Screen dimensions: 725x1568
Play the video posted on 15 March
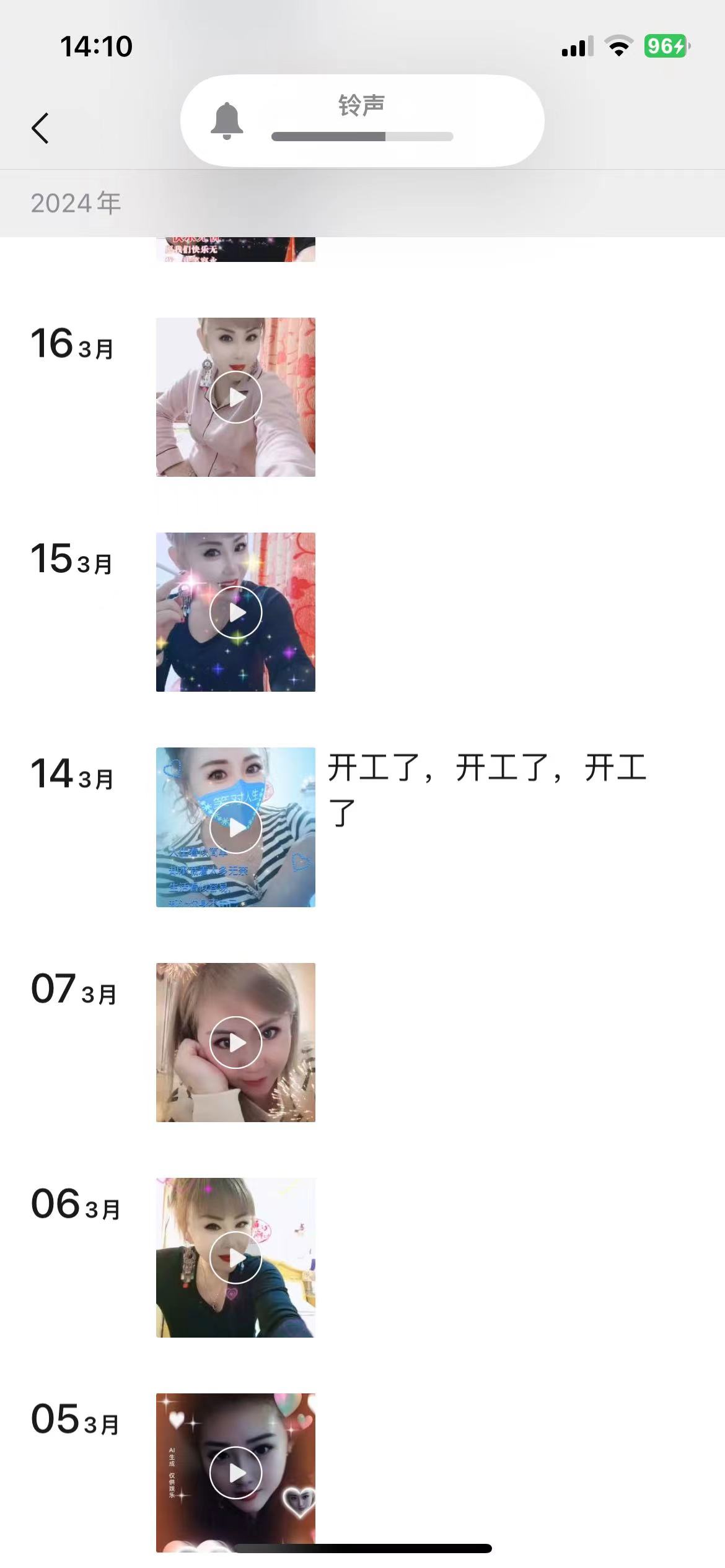click(x=235, y=612)
